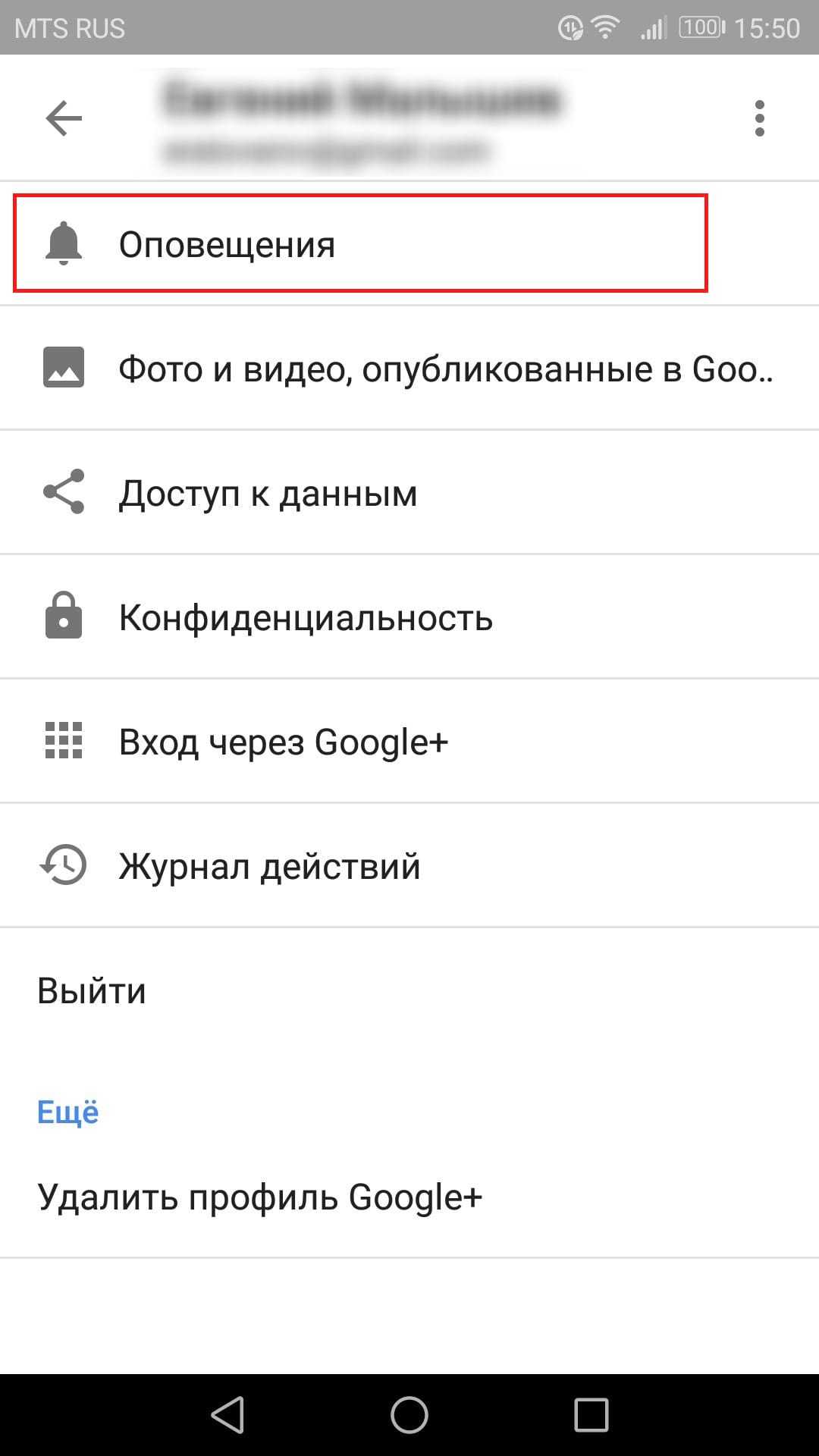
Task: Choose Удалить профиль Google+
Action: [260, 1197]
